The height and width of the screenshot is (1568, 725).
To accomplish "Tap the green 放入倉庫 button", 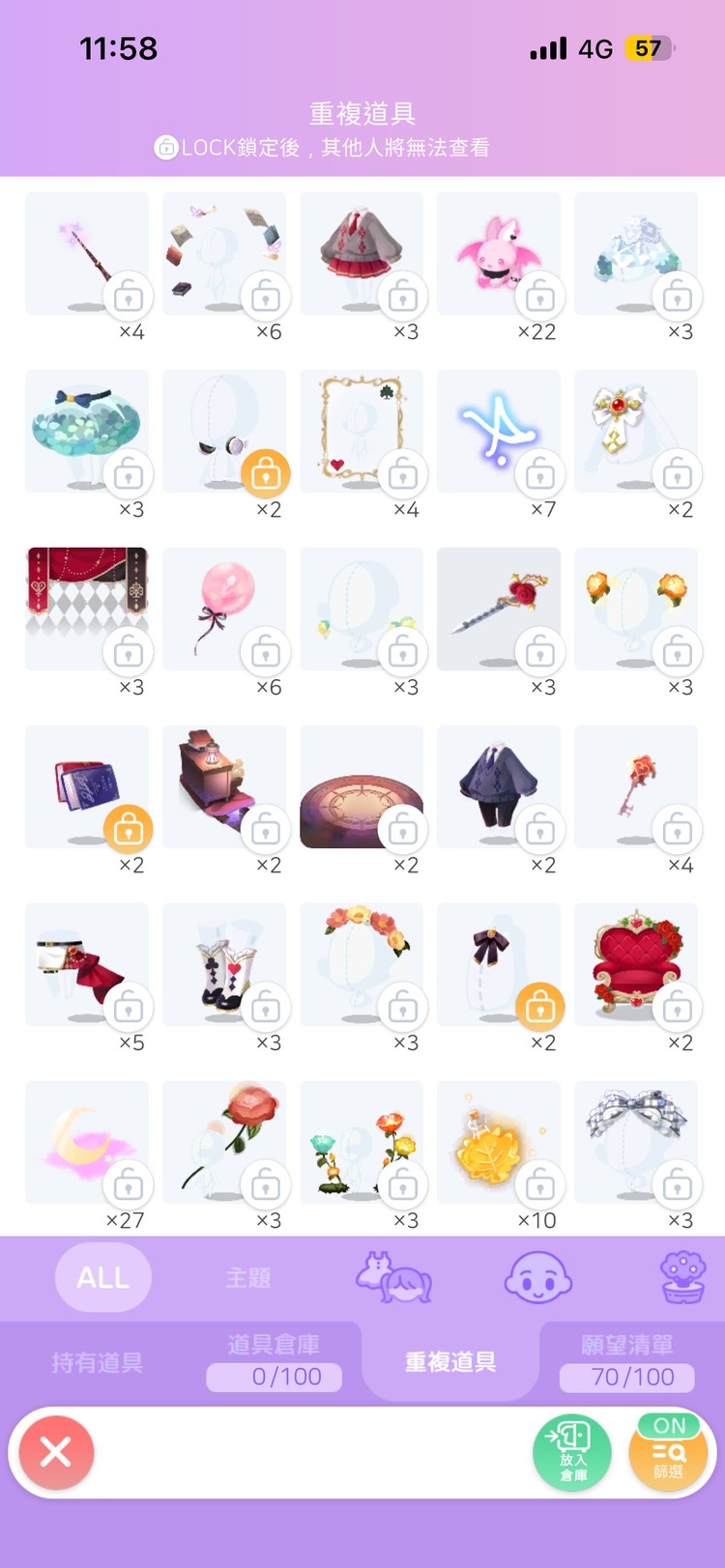I will (572, 1453).
